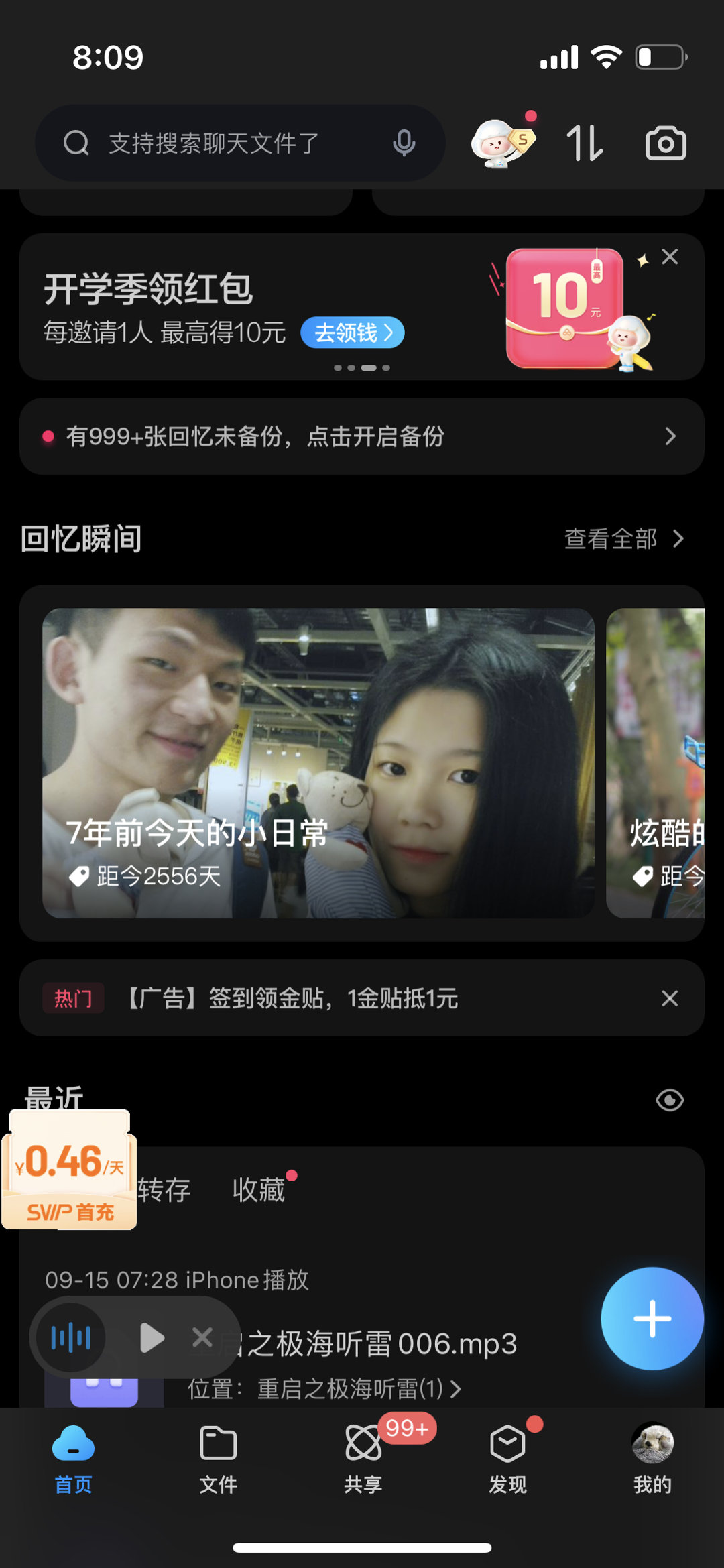Play audio in the floating mini player
This screenshot has width=724, height=1568.
tap(152, 1338)
